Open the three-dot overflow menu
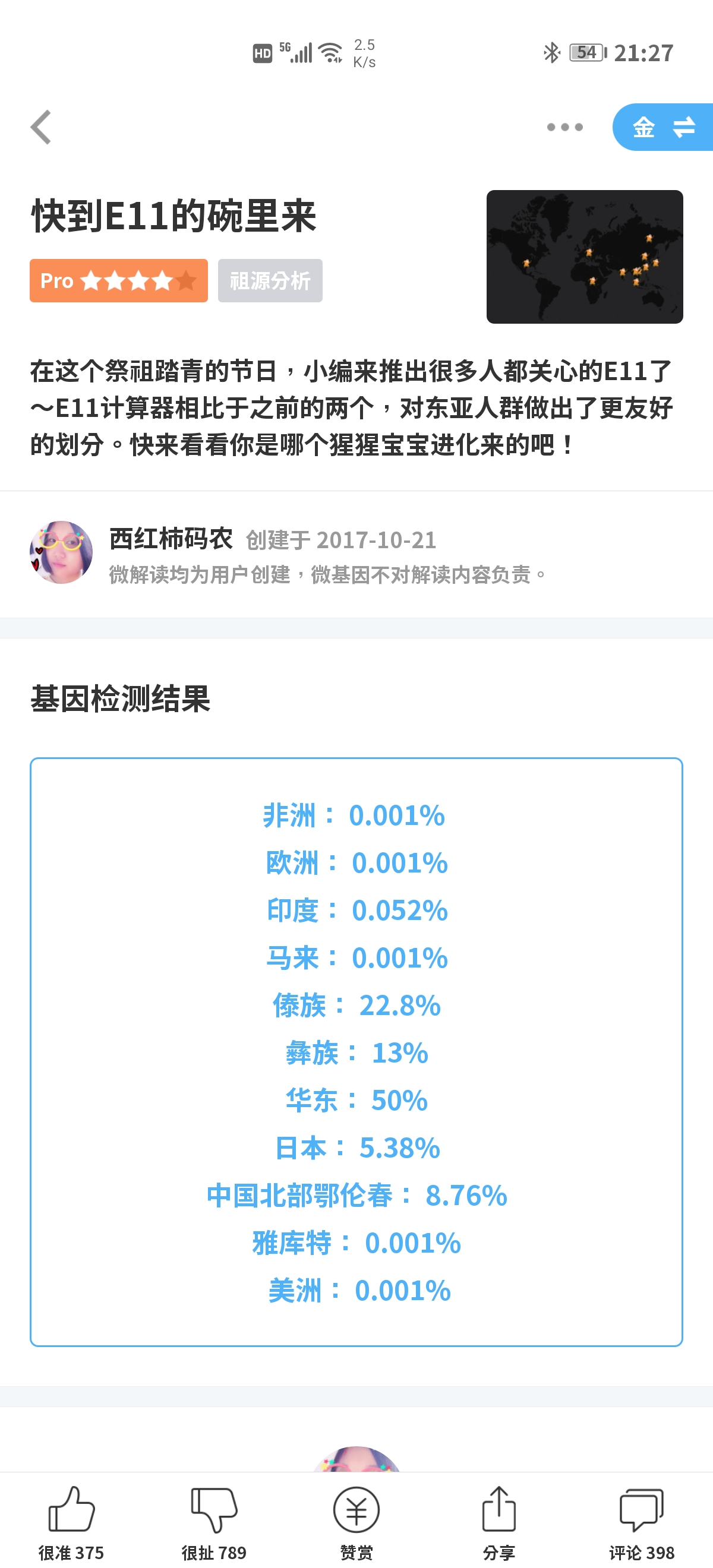 point(564,127)
